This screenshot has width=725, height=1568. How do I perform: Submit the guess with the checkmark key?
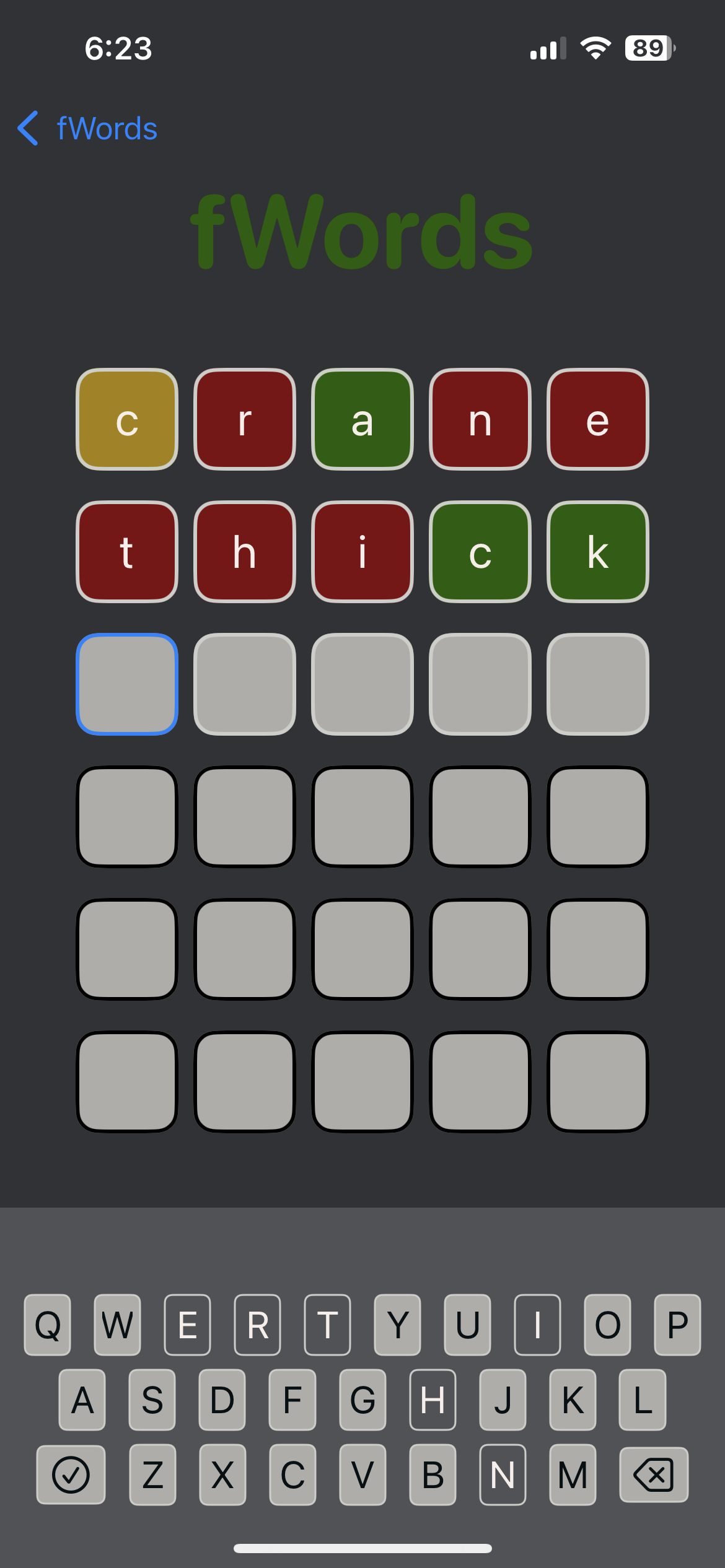click(x=71, y=1474)
